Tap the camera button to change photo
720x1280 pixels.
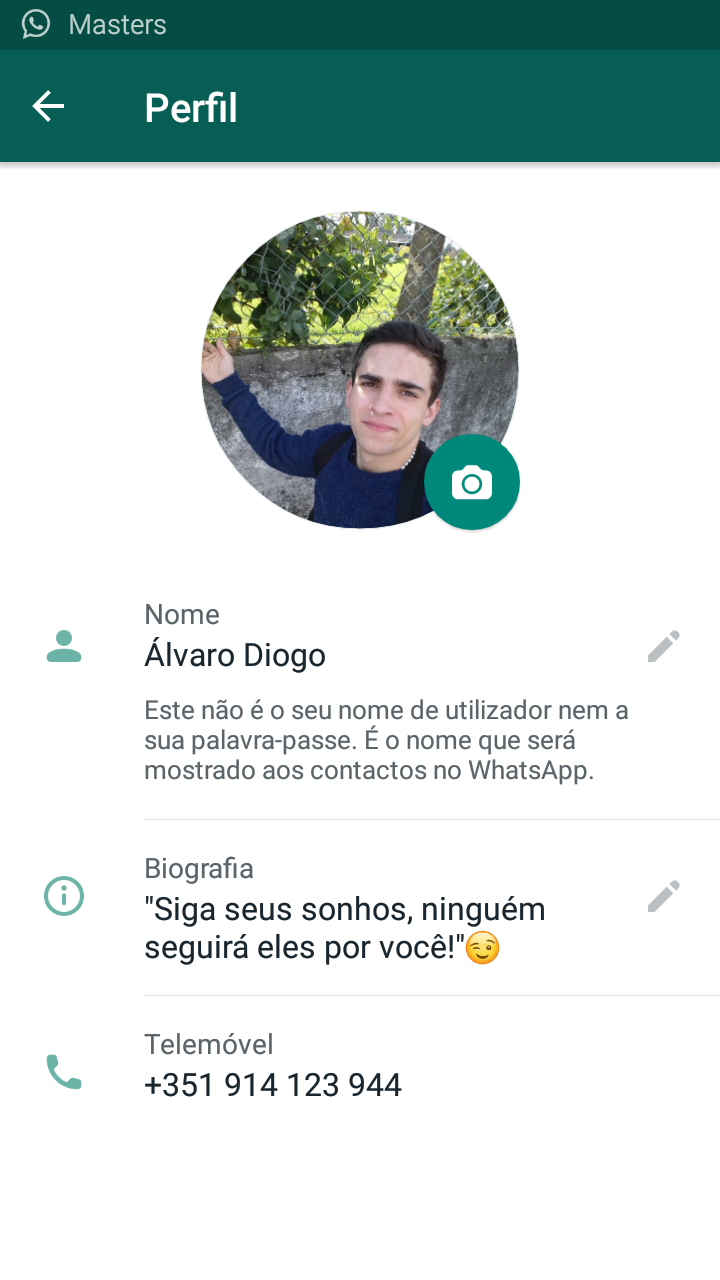472,482
